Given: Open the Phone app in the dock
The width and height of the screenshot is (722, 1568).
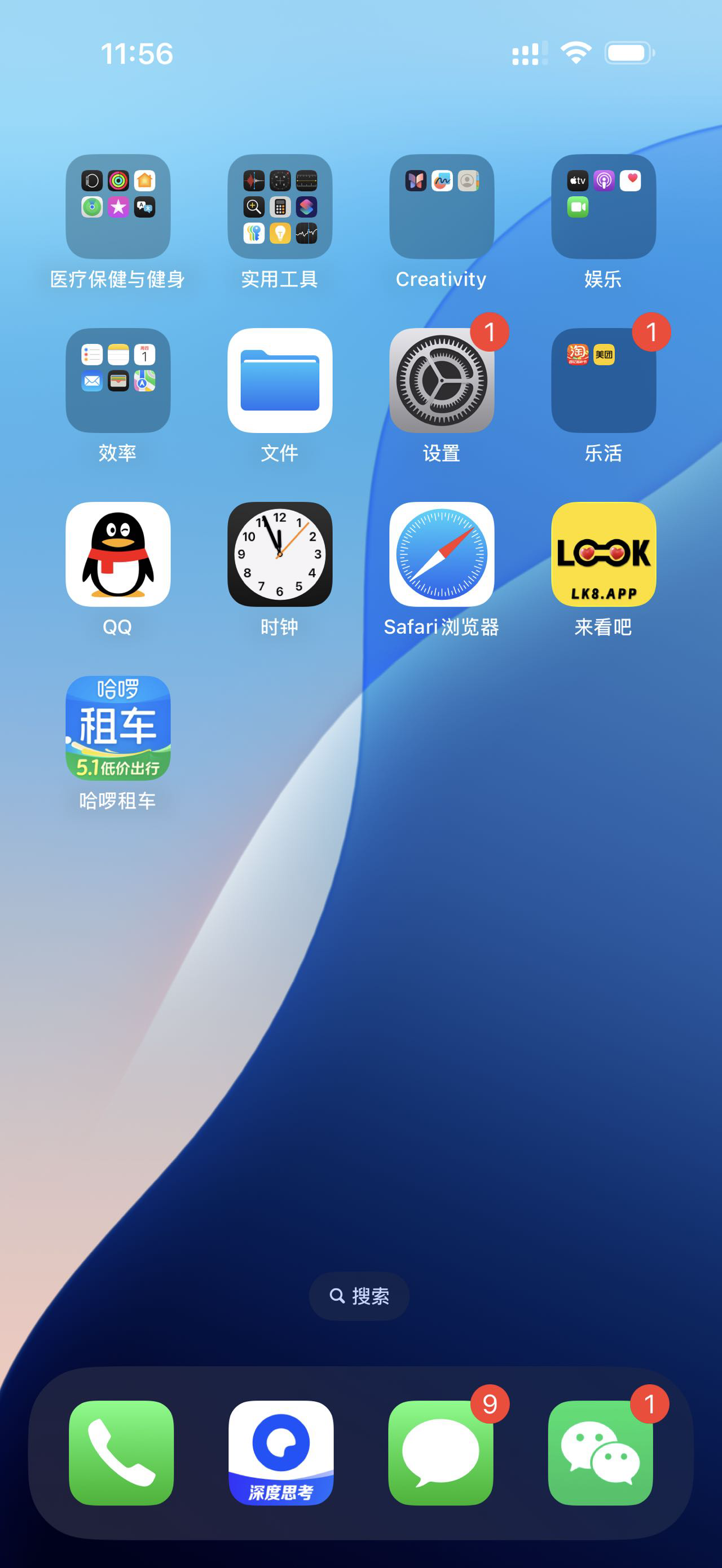Looking at the screenshot, I should [121, 1452].
